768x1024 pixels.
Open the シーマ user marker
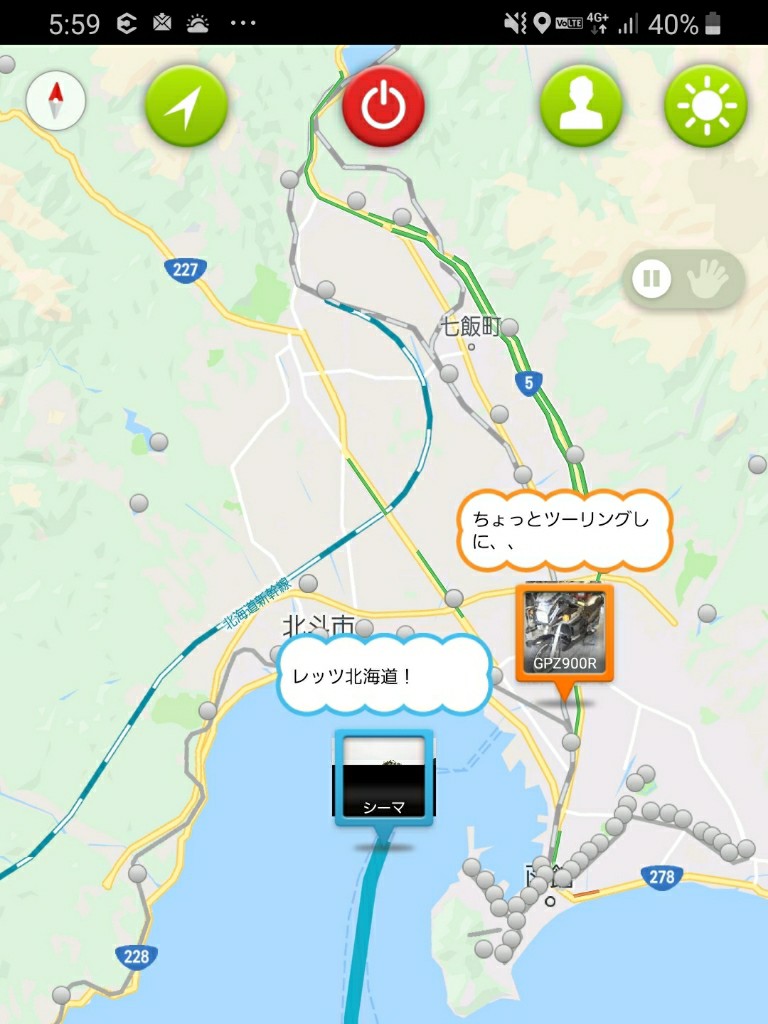pyautogui.click(x=384, y=778)
